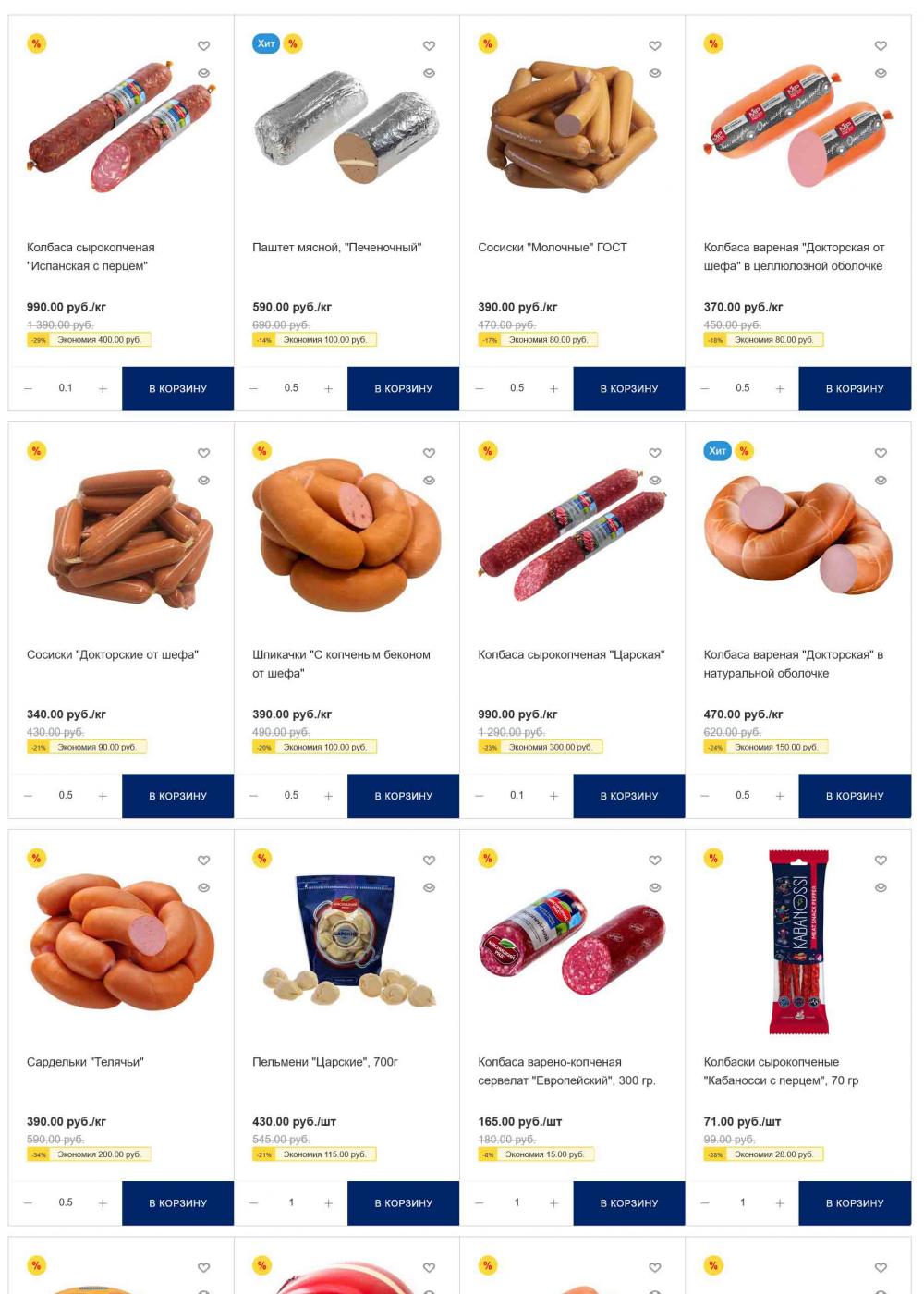Image resolution: width=924 pixels, height=1294 pixels.
Task: Add Колбаса "Царская" to cart
Action: click(628, 796)
